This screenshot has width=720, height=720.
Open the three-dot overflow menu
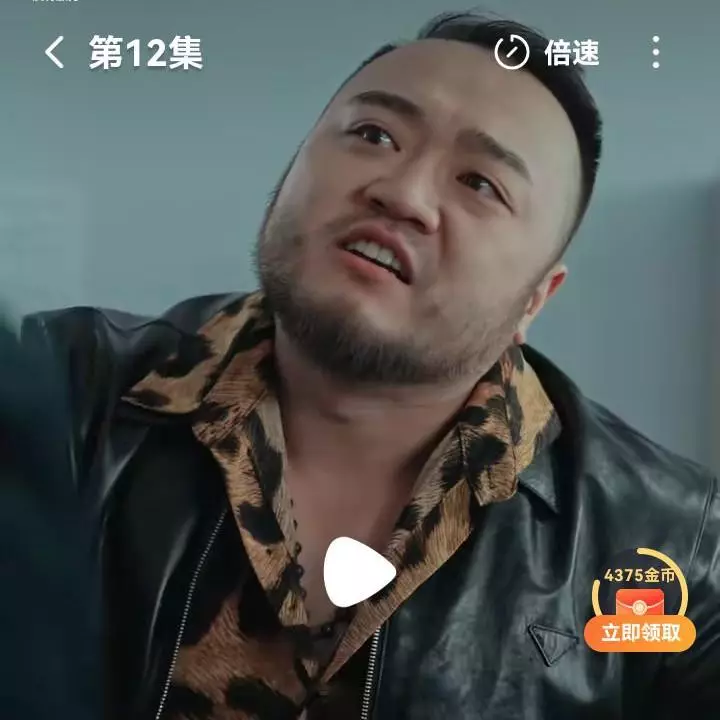(656, 53)
